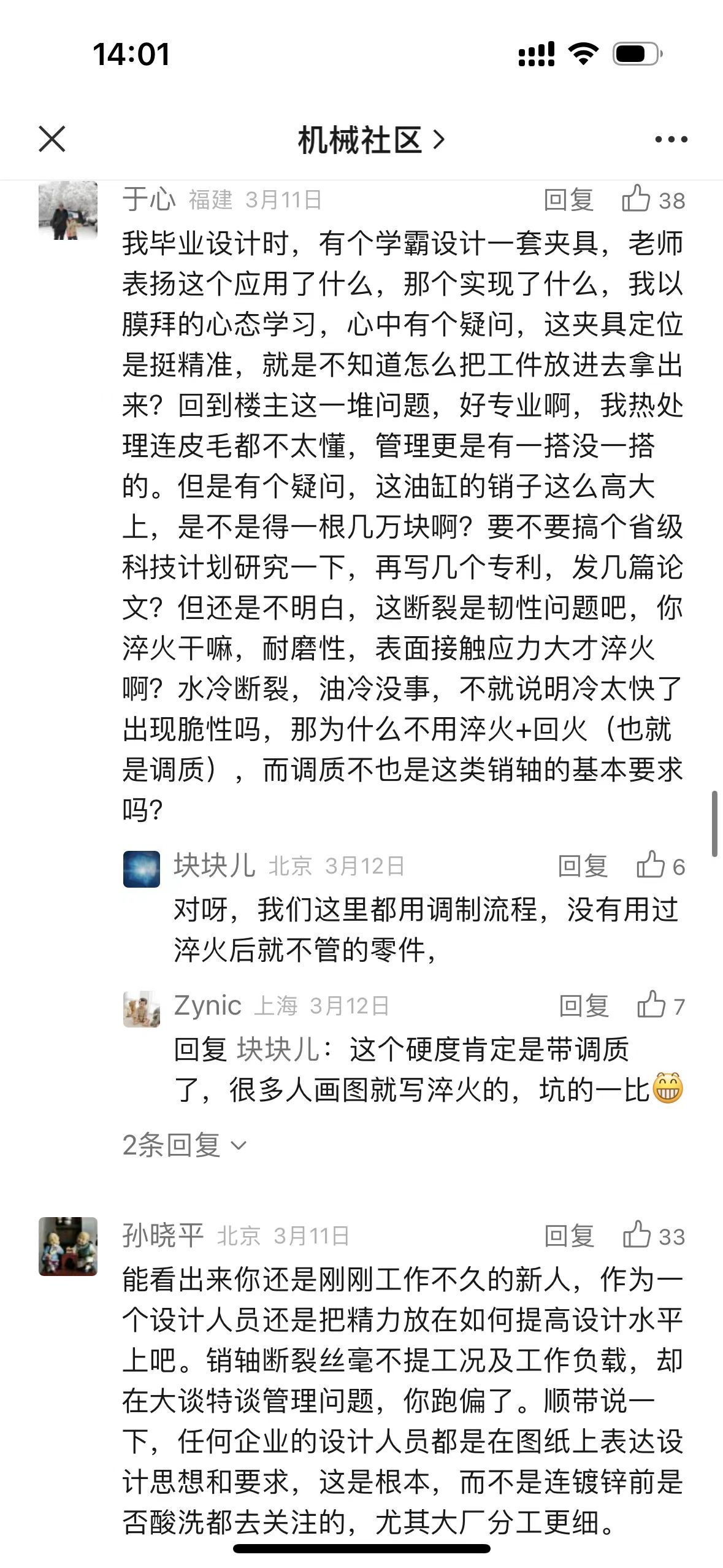This screenshot has height=1568, width=723.
Task: Like Zynic's comment
Action: pos(660,1006)
